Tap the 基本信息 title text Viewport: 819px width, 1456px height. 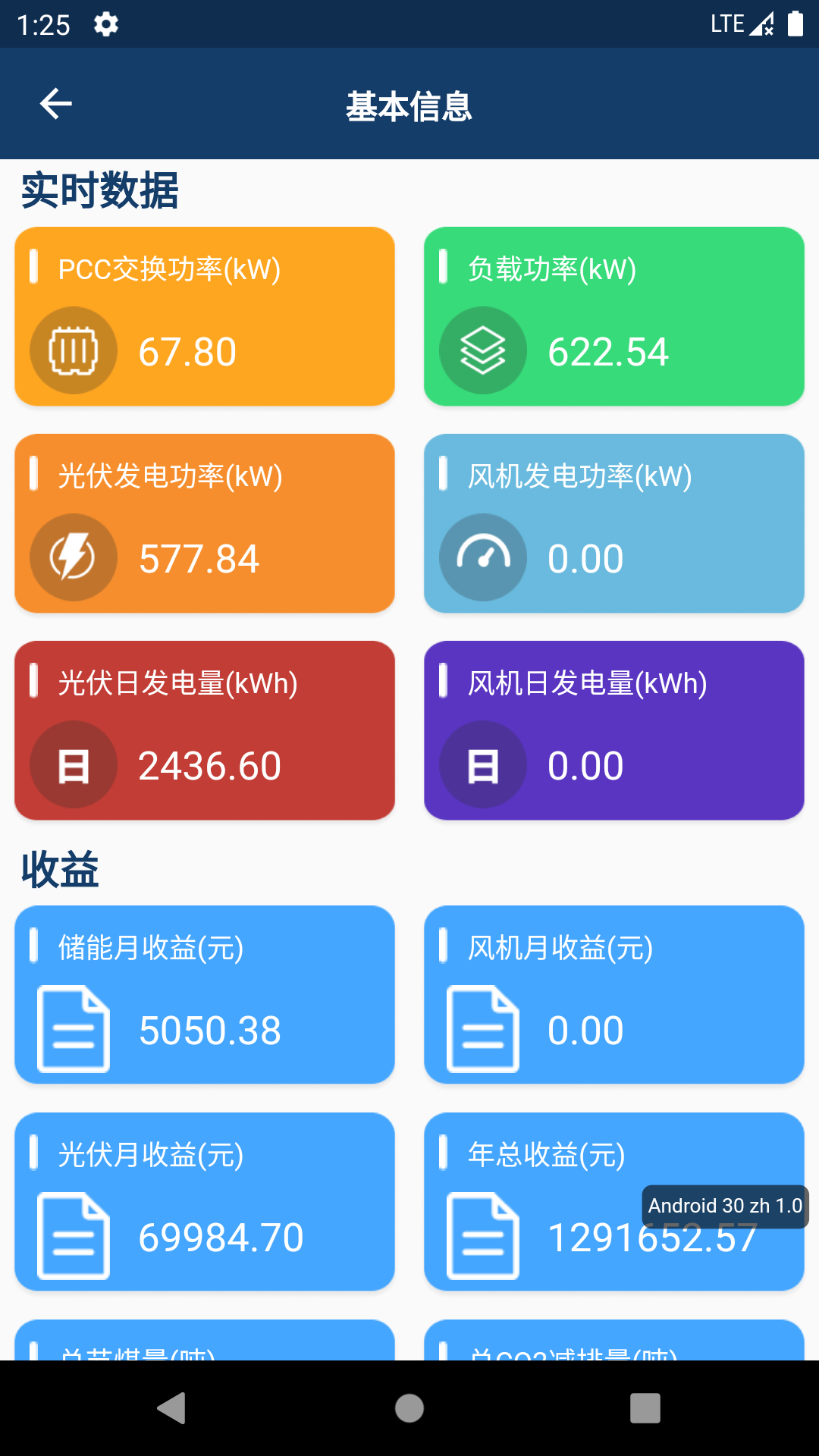click(x=409, y=106)
